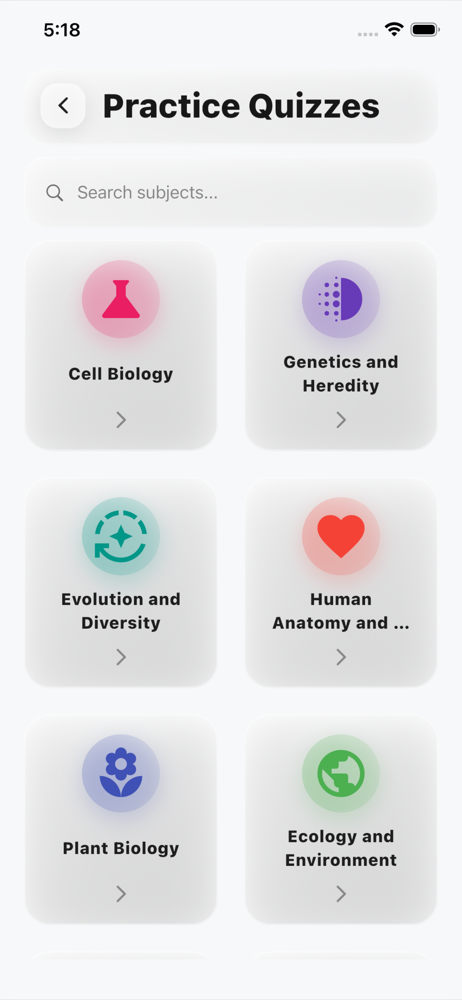This screenshot has height=1000, width=462.
Task: Open the Cell Biology quiz card
Action: [121, 345]
